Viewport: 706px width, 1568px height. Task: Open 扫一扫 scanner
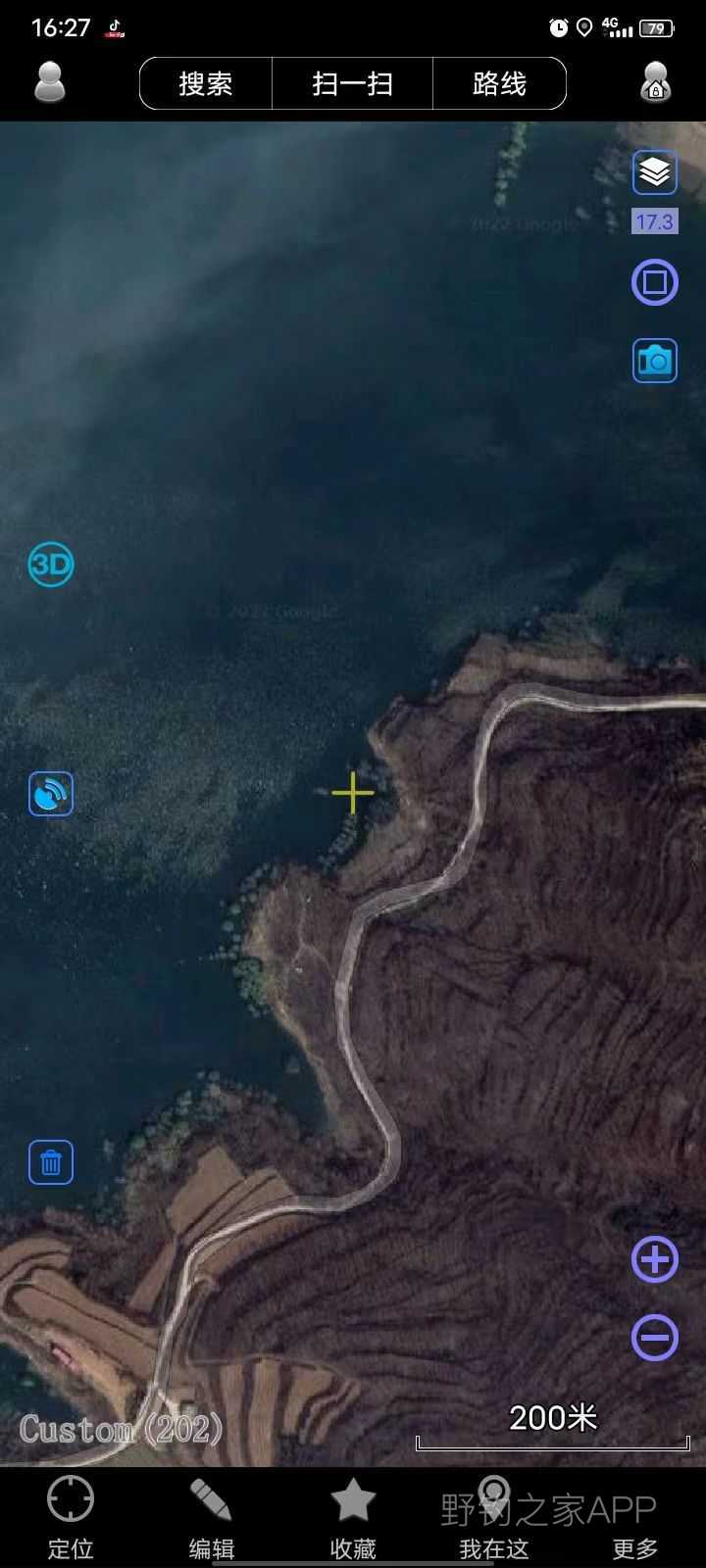pyautogui.click(x=352, y=83)
